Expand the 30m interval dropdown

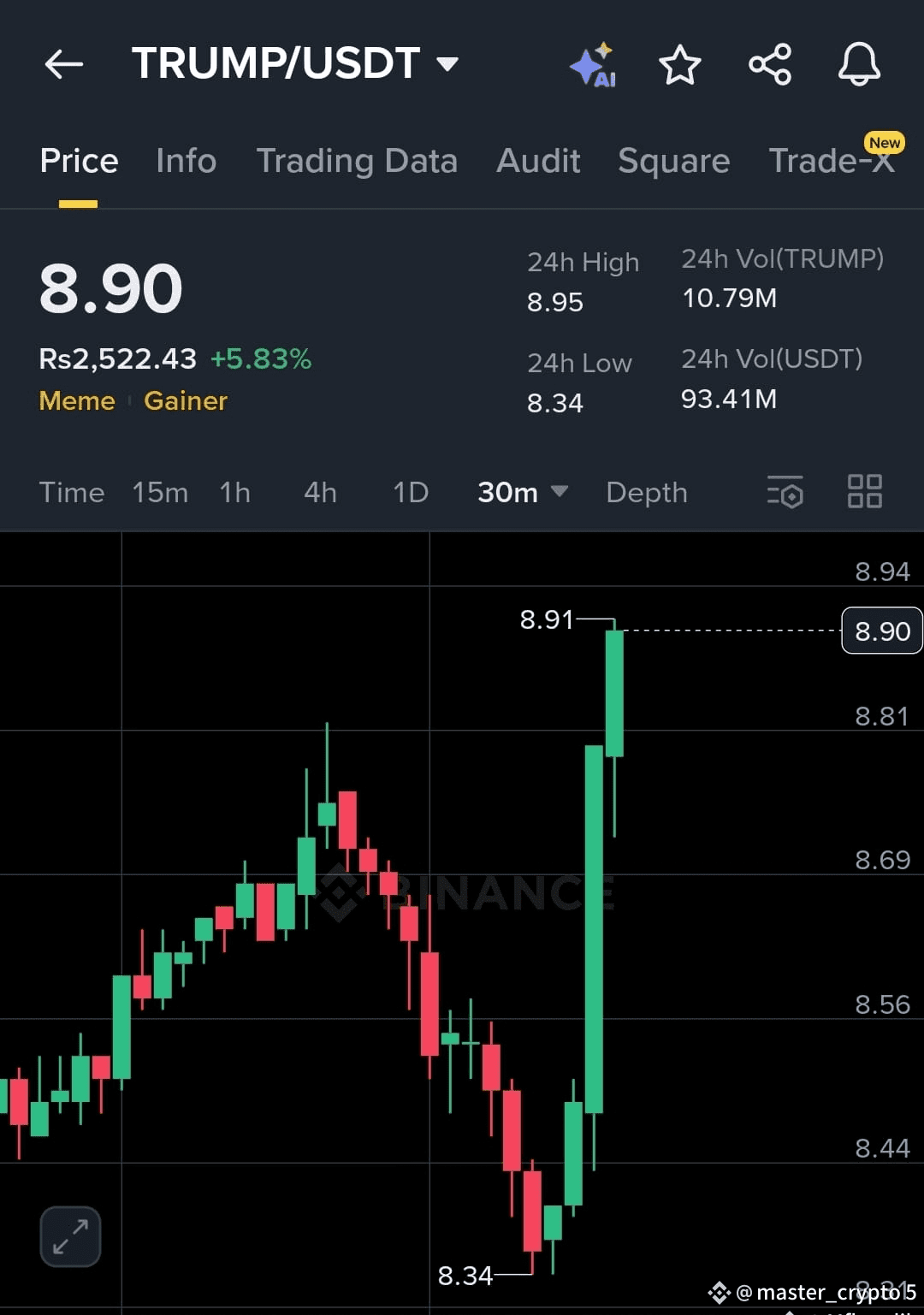click(x=522, y=492)
